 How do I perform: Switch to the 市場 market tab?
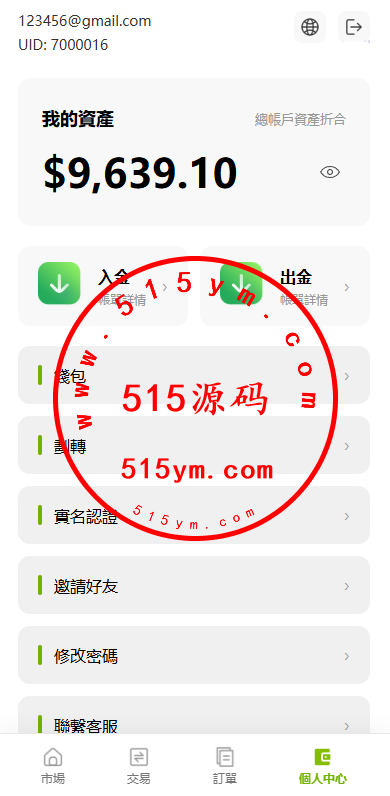coord(53,765)
